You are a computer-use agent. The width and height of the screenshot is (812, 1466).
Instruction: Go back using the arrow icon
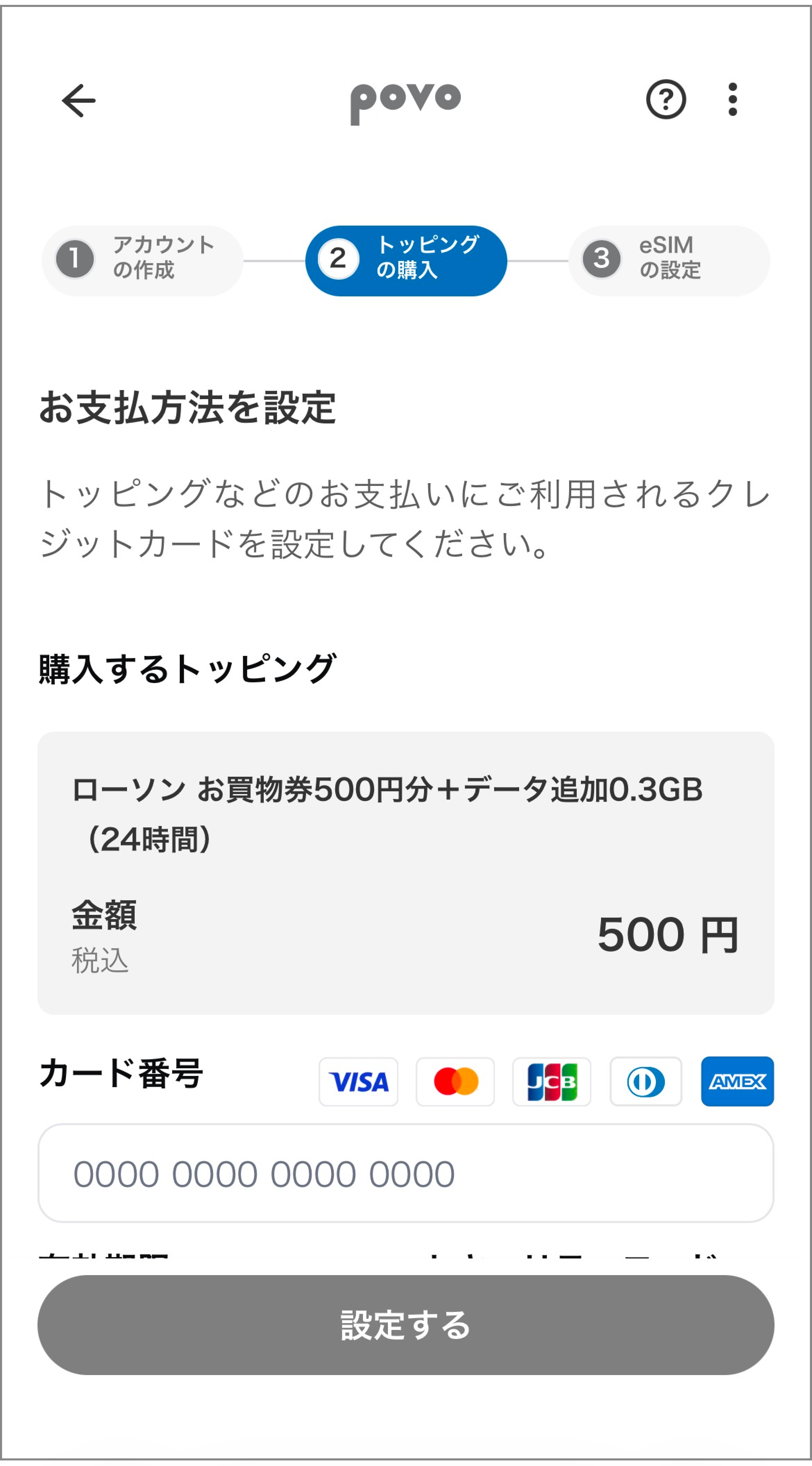click(78, 101)
